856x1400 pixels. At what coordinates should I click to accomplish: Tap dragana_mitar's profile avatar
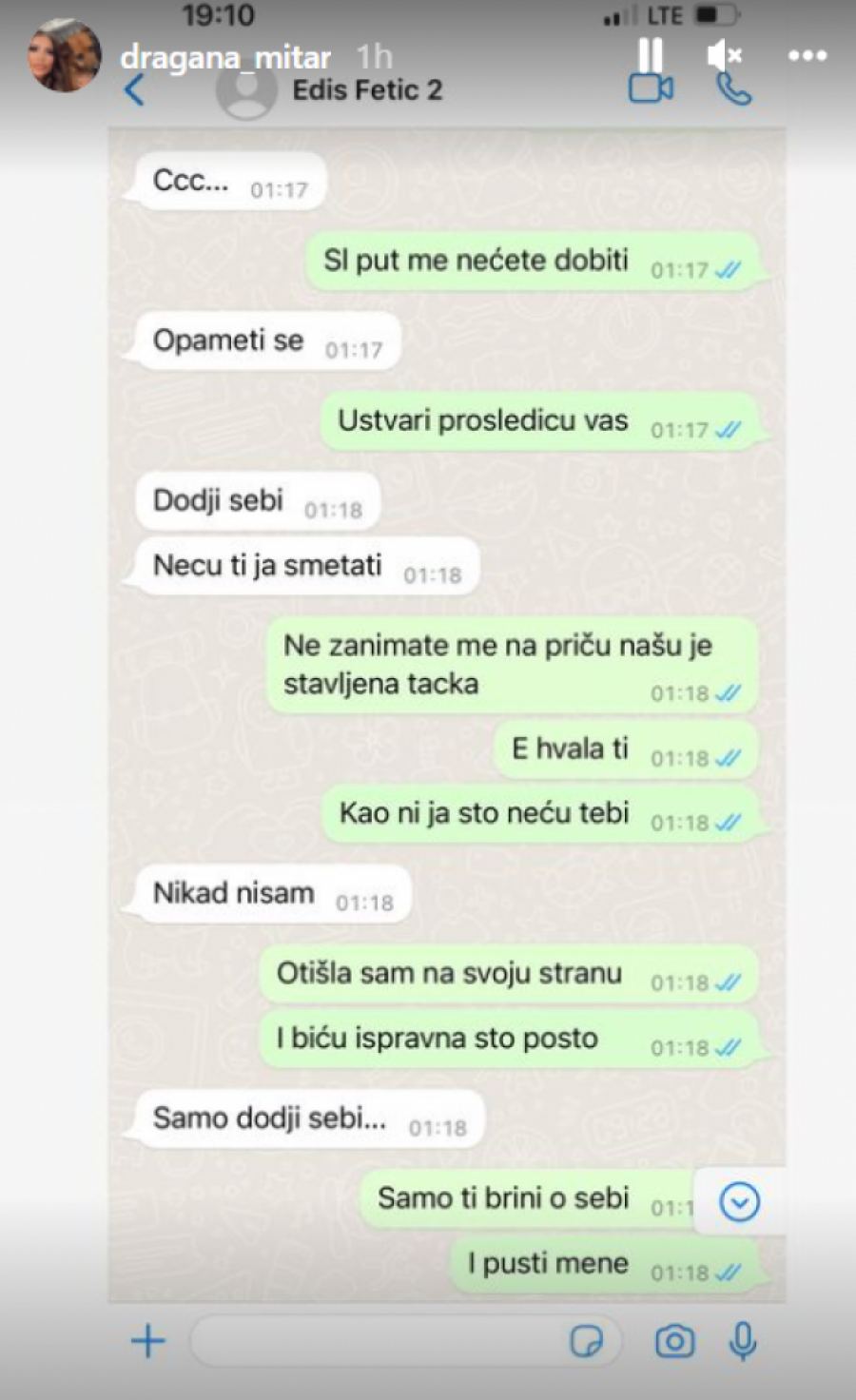pos(64,55)
